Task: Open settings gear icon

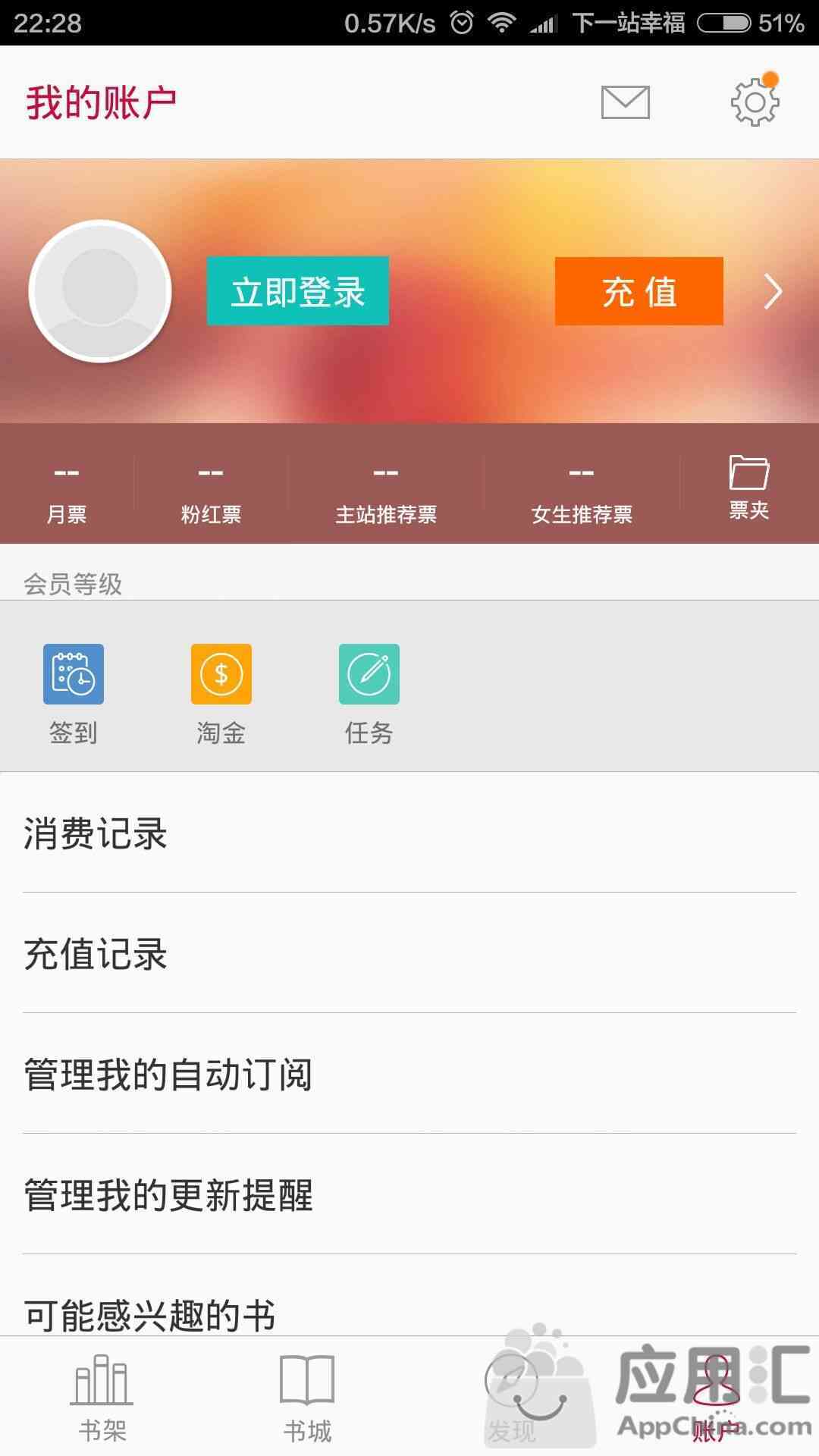Action: tap(755, 102)
